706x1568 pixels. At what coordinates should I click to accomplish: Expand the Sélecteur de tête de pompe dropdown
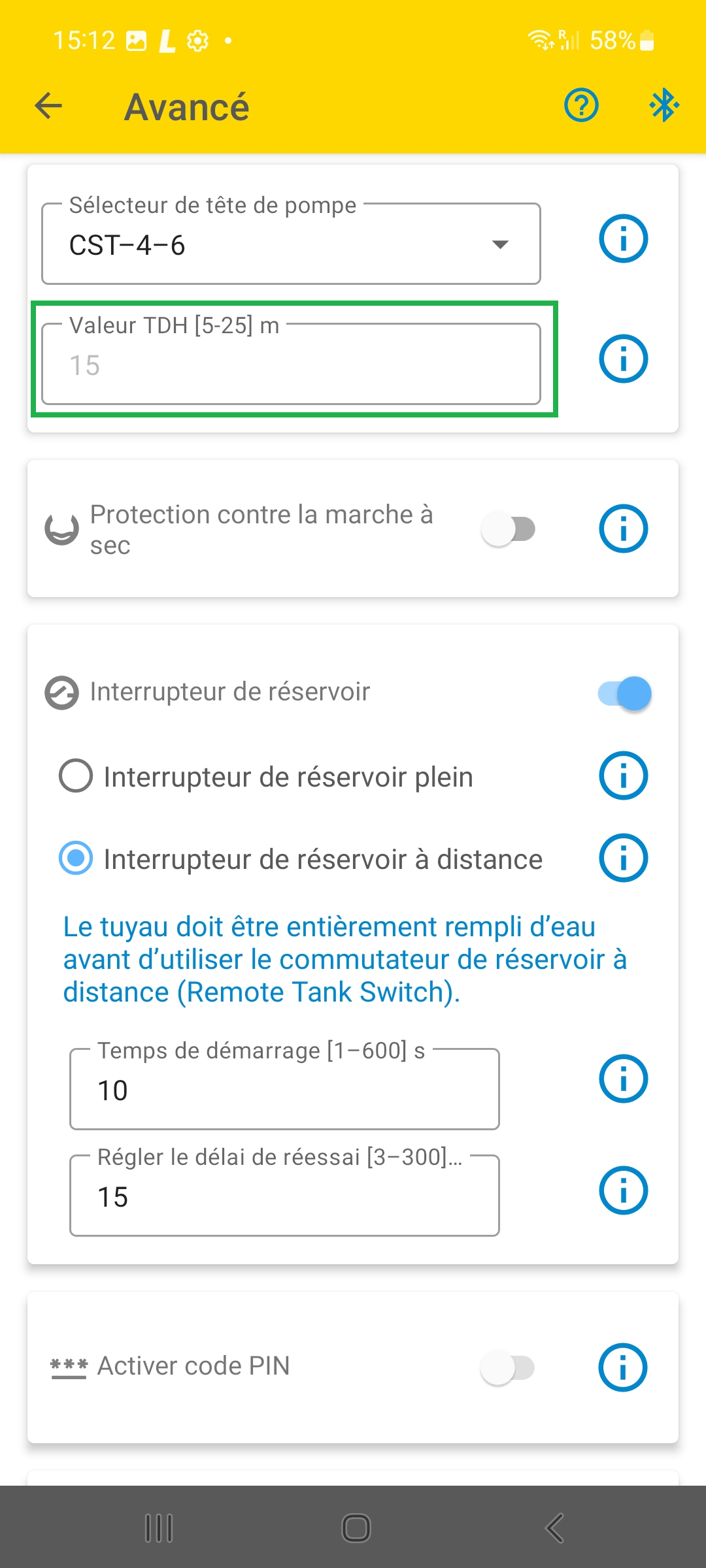(291, 244)
